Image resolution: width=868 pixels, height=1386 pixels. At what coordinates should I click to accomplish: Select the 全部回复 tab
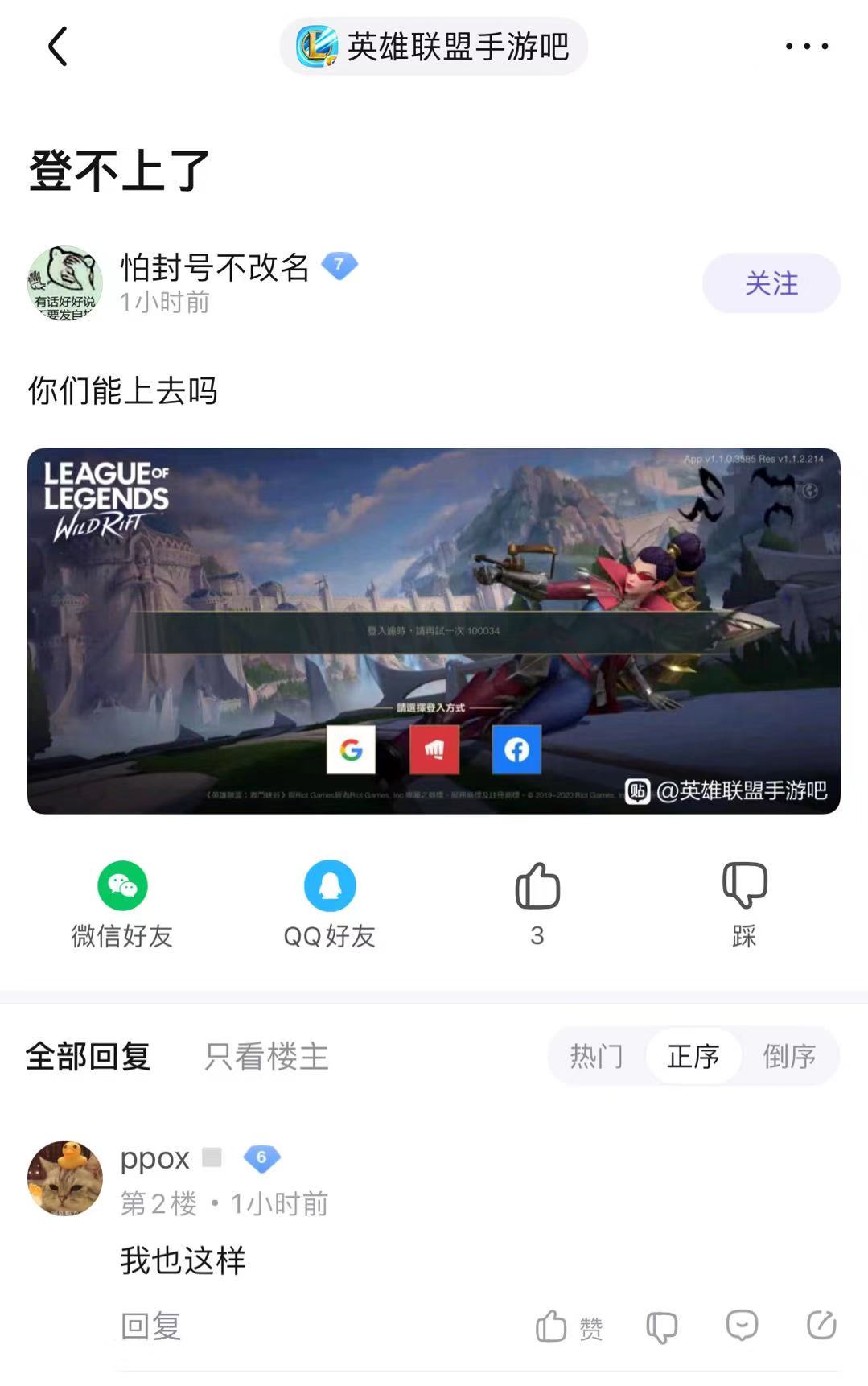(88, 1057)
